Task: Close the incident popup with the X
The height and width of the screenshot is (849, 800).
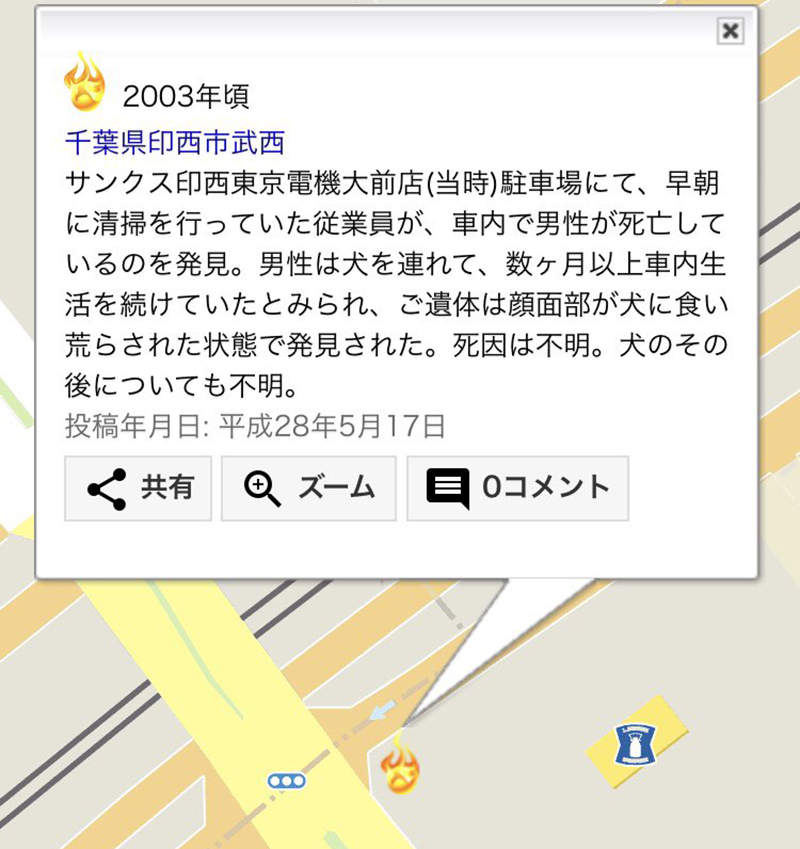Action: 731,31
